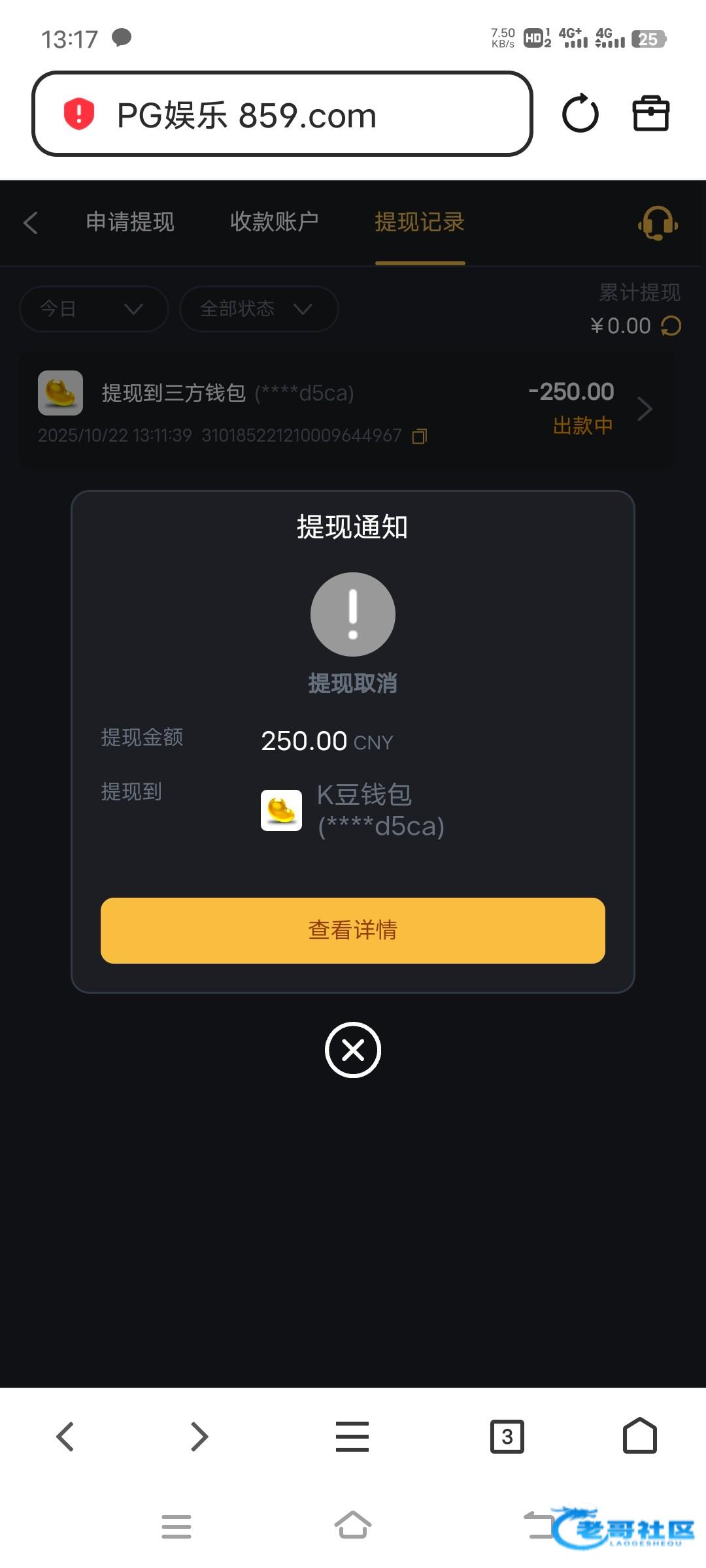Reload the page in the browser
The width and height of the screenshot is (706, 1568).
(x=580, y=114)
